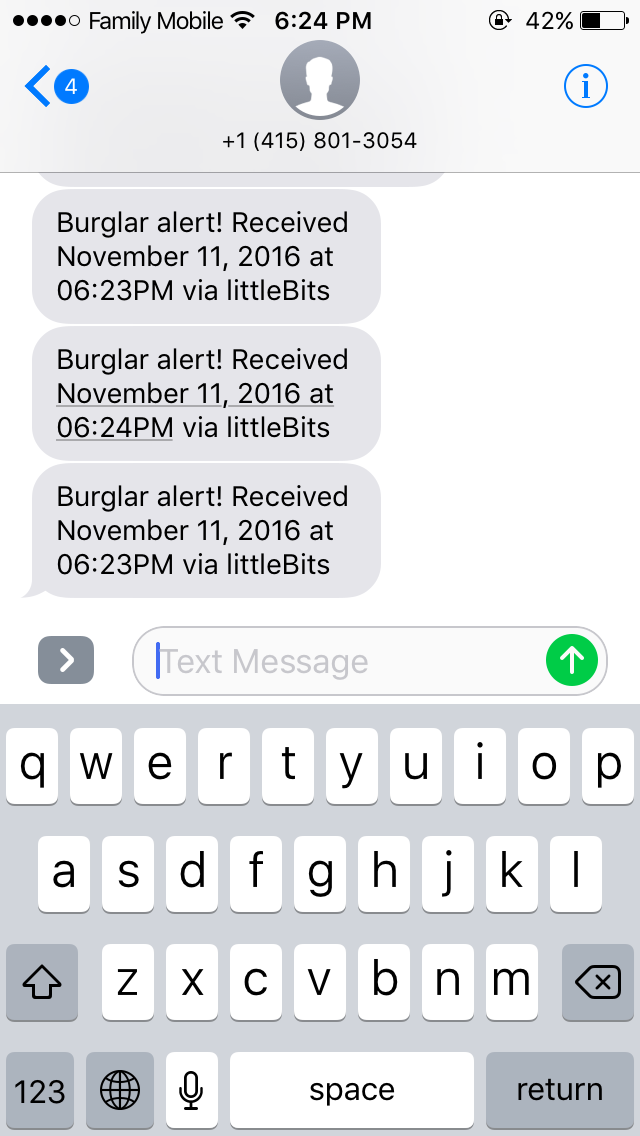Screen dimensions: 640x1136
Task: Switch keyboard to numbers with 123 key
Action: click(40, 1090)
